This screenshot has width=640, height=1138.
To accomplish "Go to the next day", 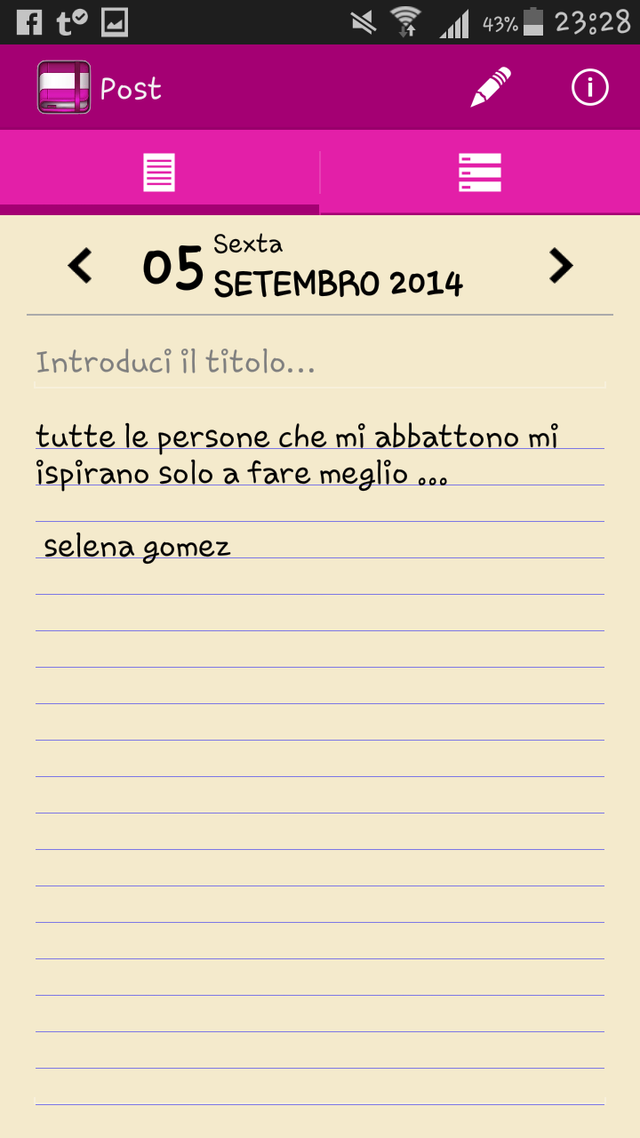I will click(x=560, y=266).
